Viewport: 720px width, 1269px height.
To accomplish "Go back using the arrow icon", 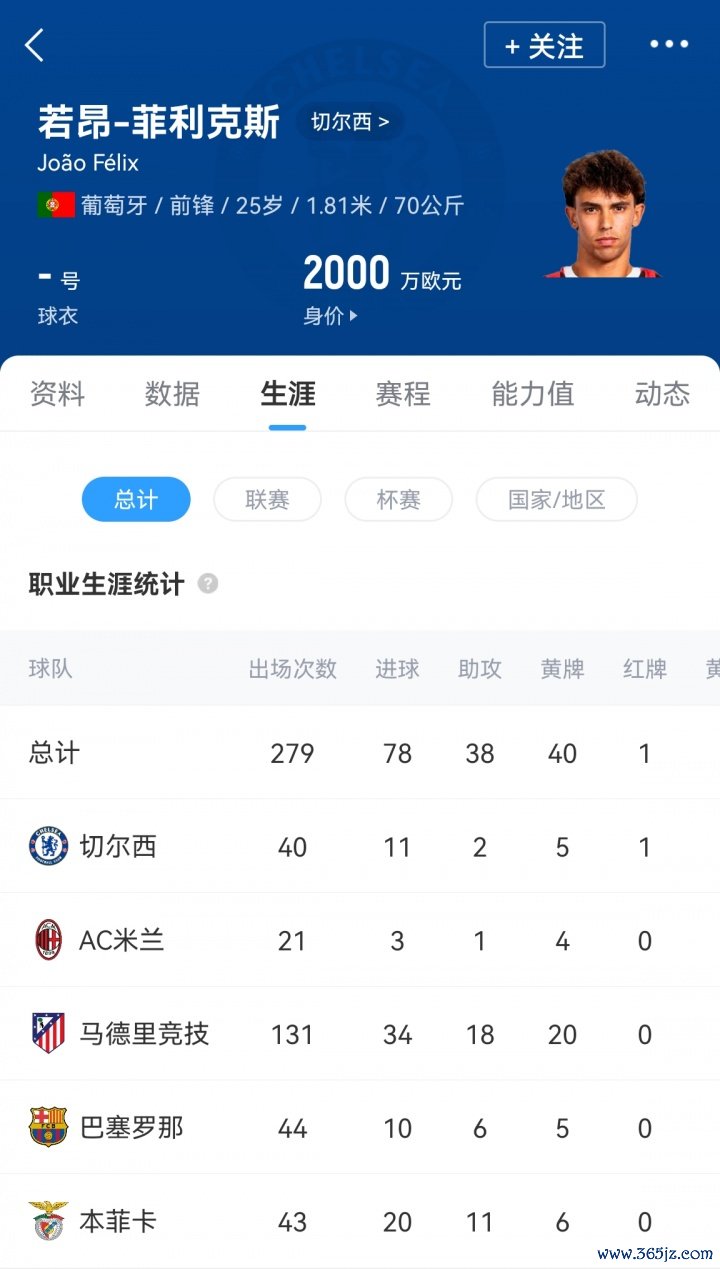I will point(35,45).
